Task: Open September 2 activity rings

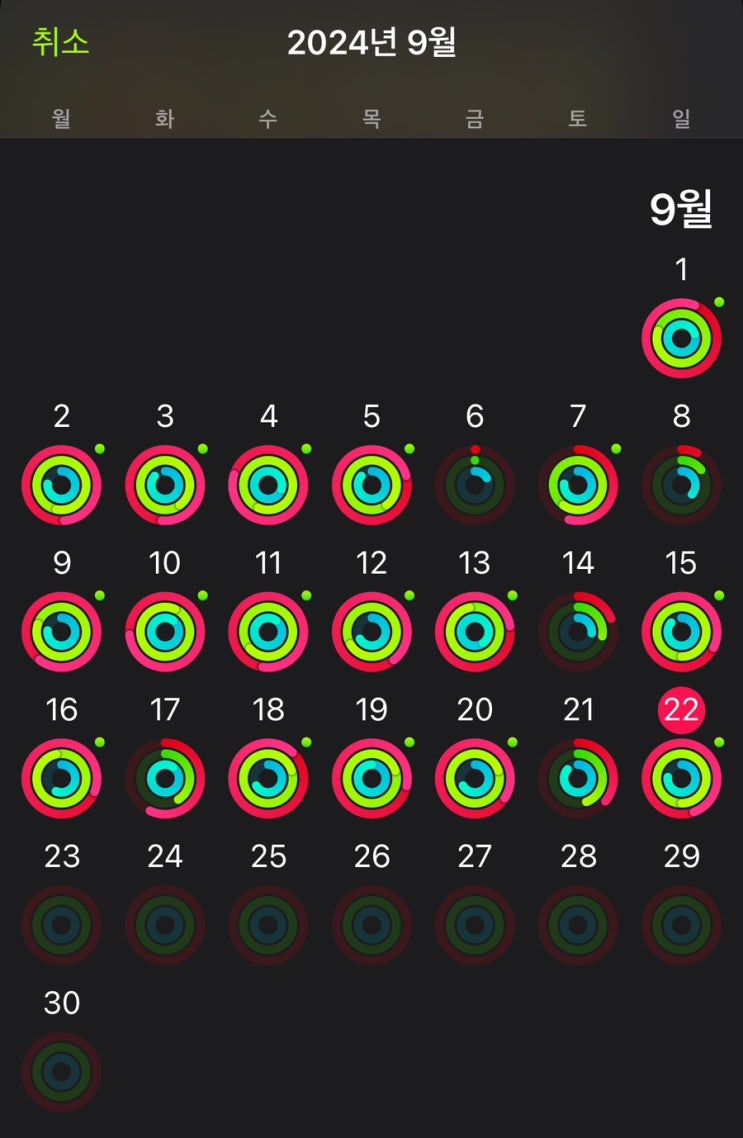Action: [62, 485]
